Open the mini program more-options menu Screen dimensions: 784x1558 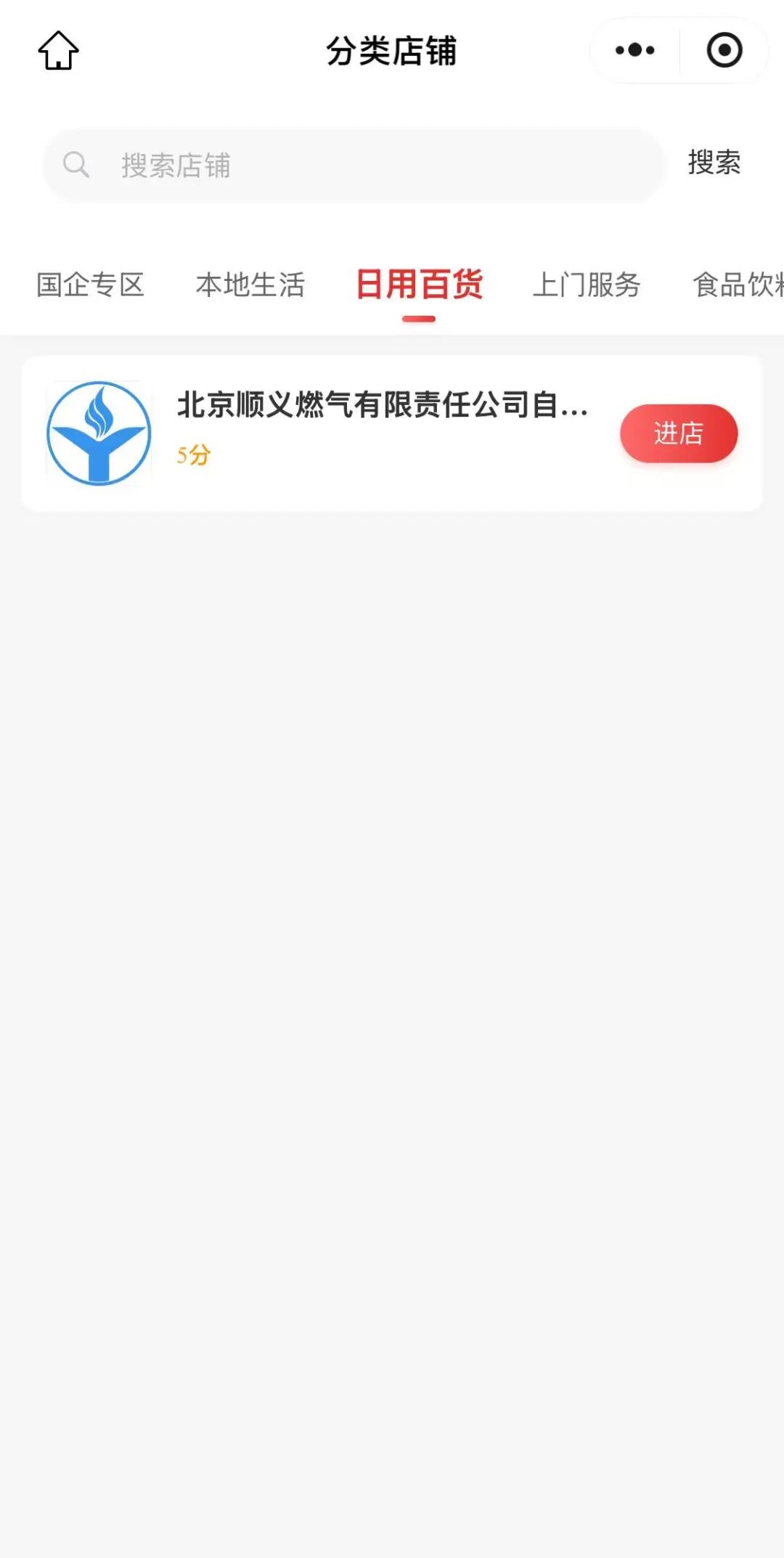(x=634, y=51)
